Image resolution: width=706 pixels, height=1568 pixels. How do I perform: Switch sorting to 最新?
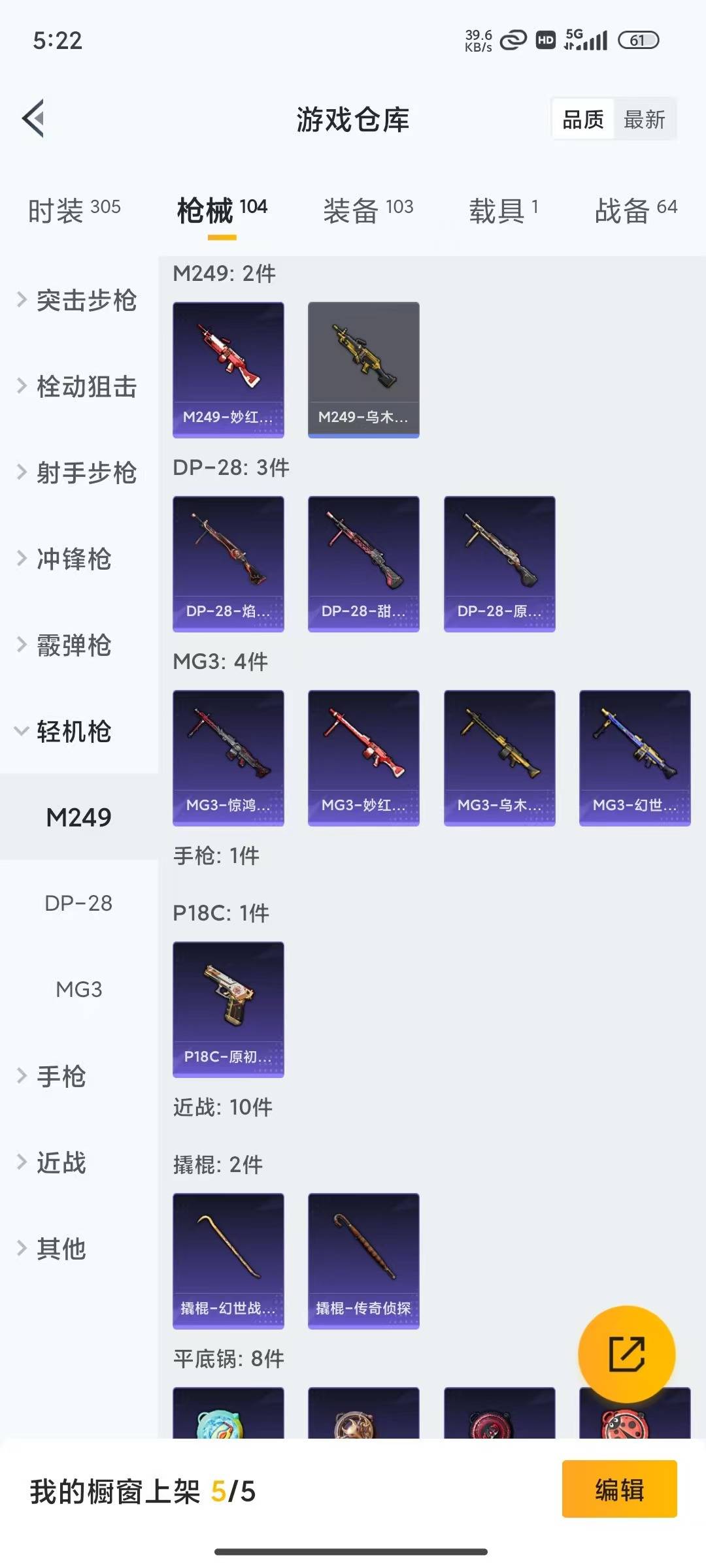645,119
